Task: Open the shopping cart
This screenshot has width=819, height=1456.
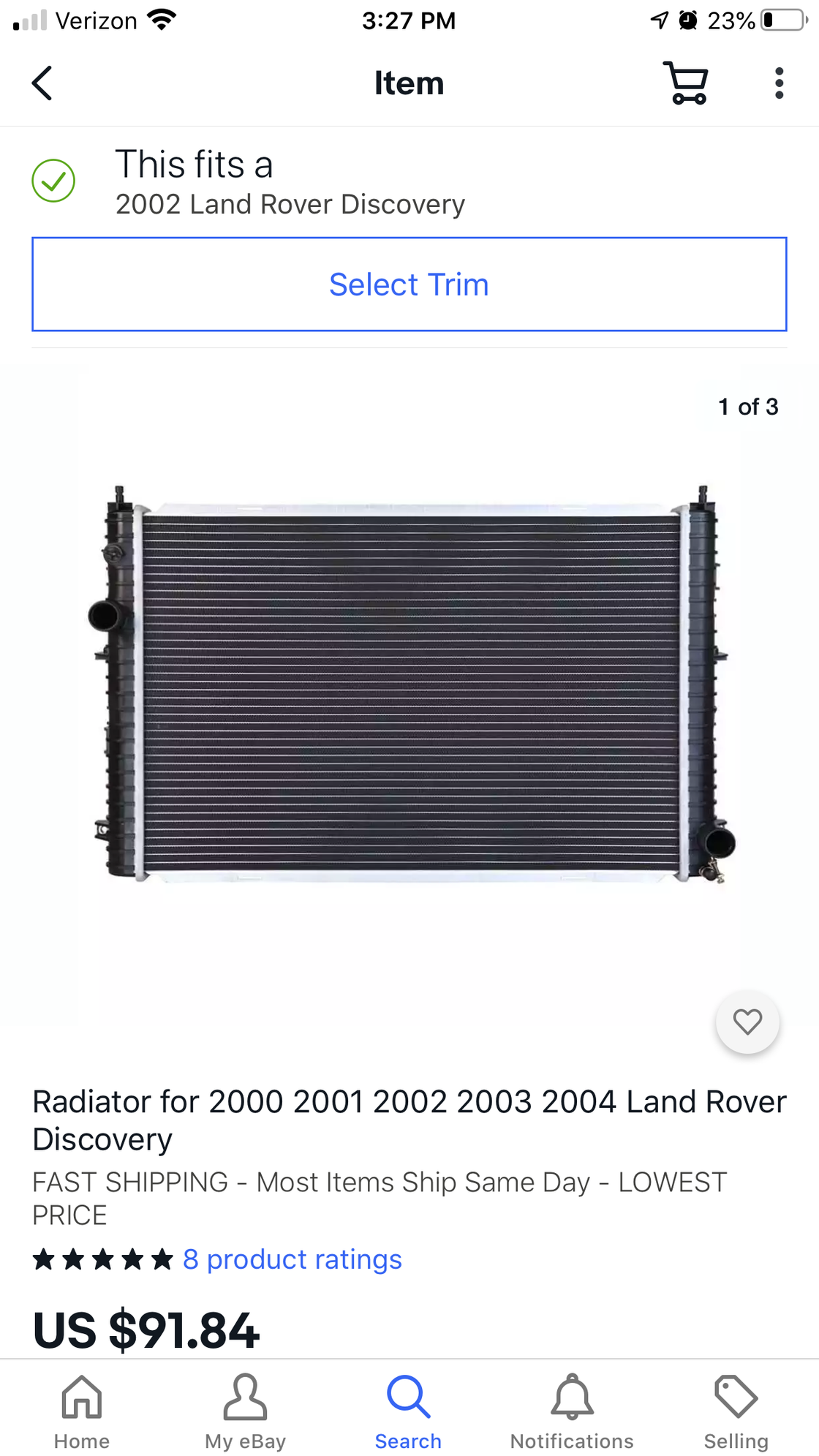Action: tap(686, 83)
